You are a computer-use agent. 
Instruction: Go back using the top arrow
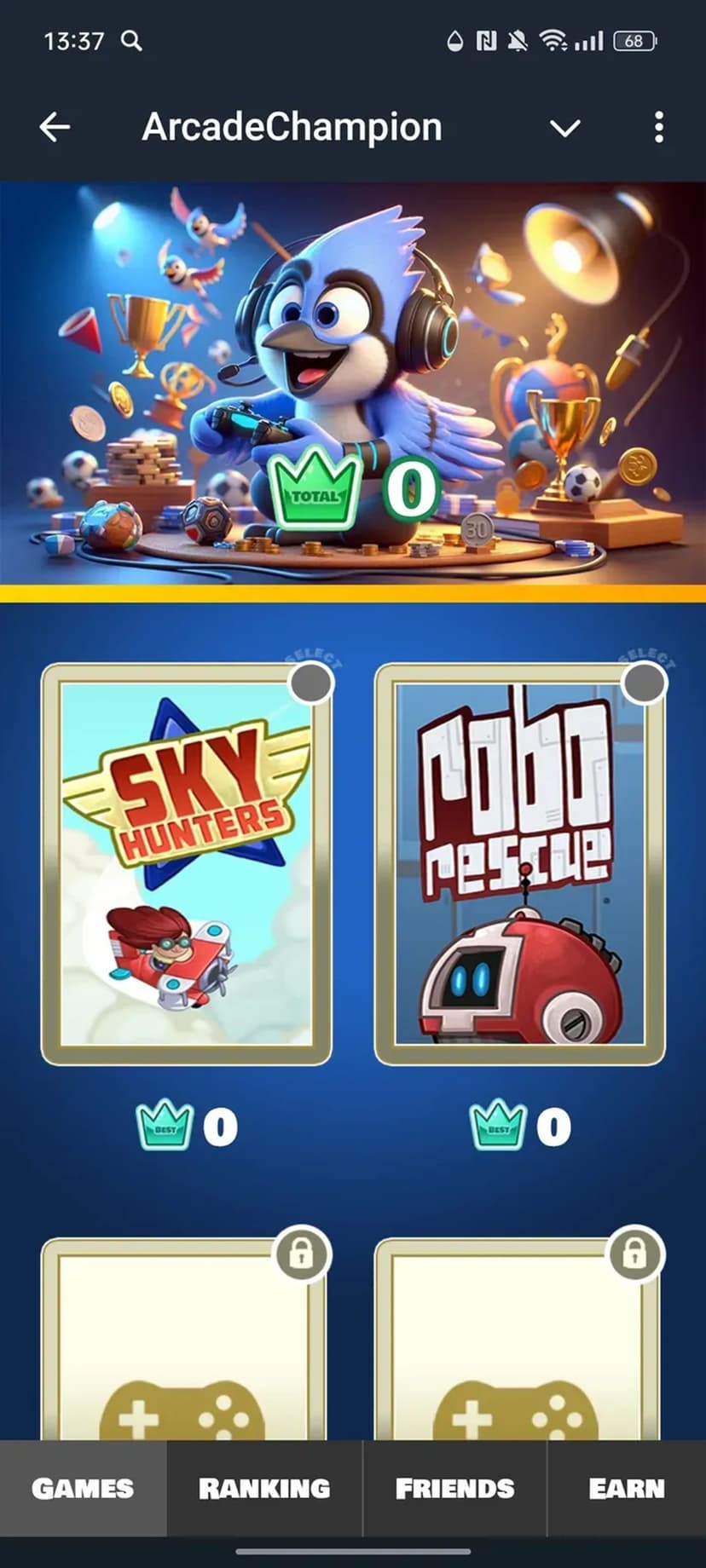(x=55, y=128)
